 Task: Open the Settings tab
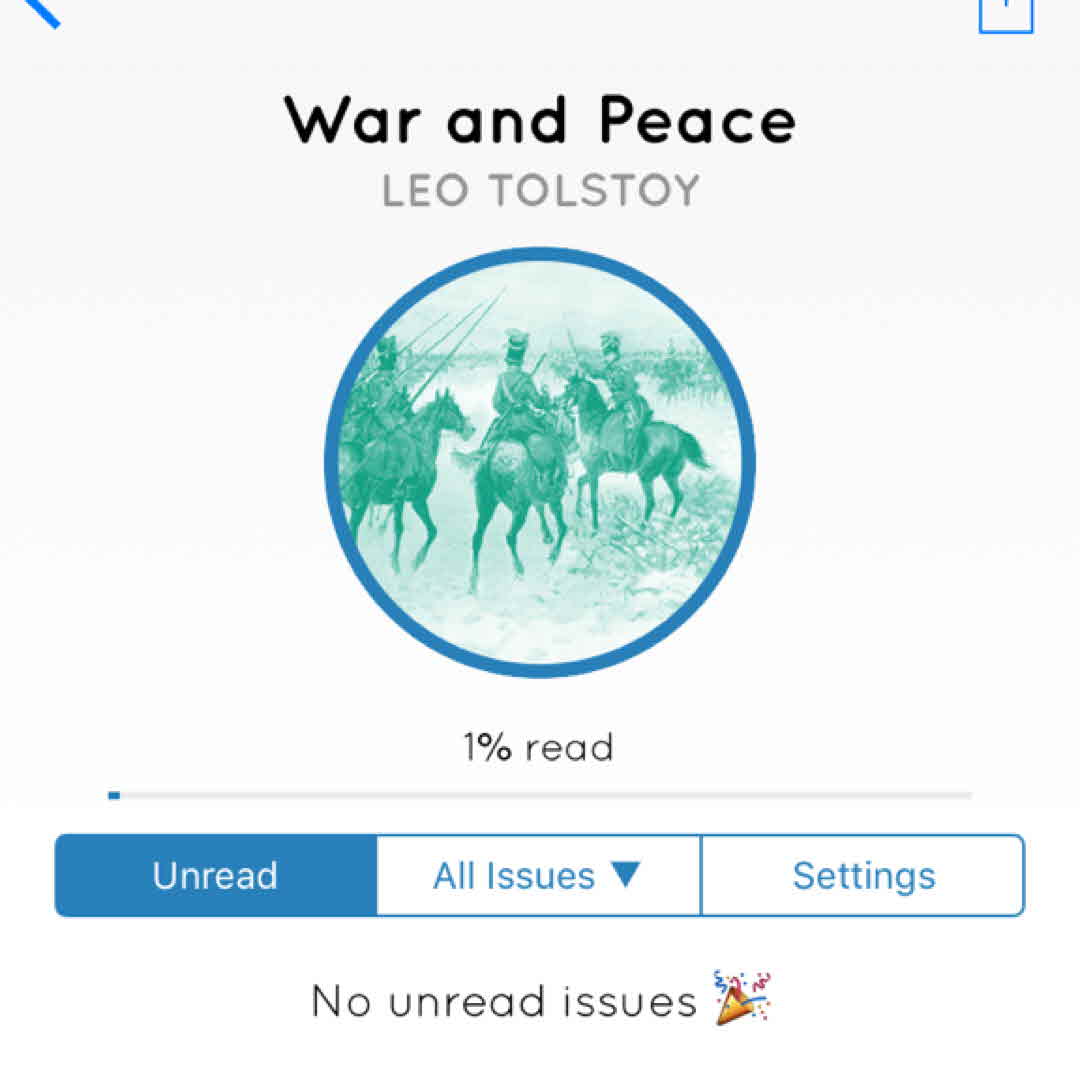[863, 876]
